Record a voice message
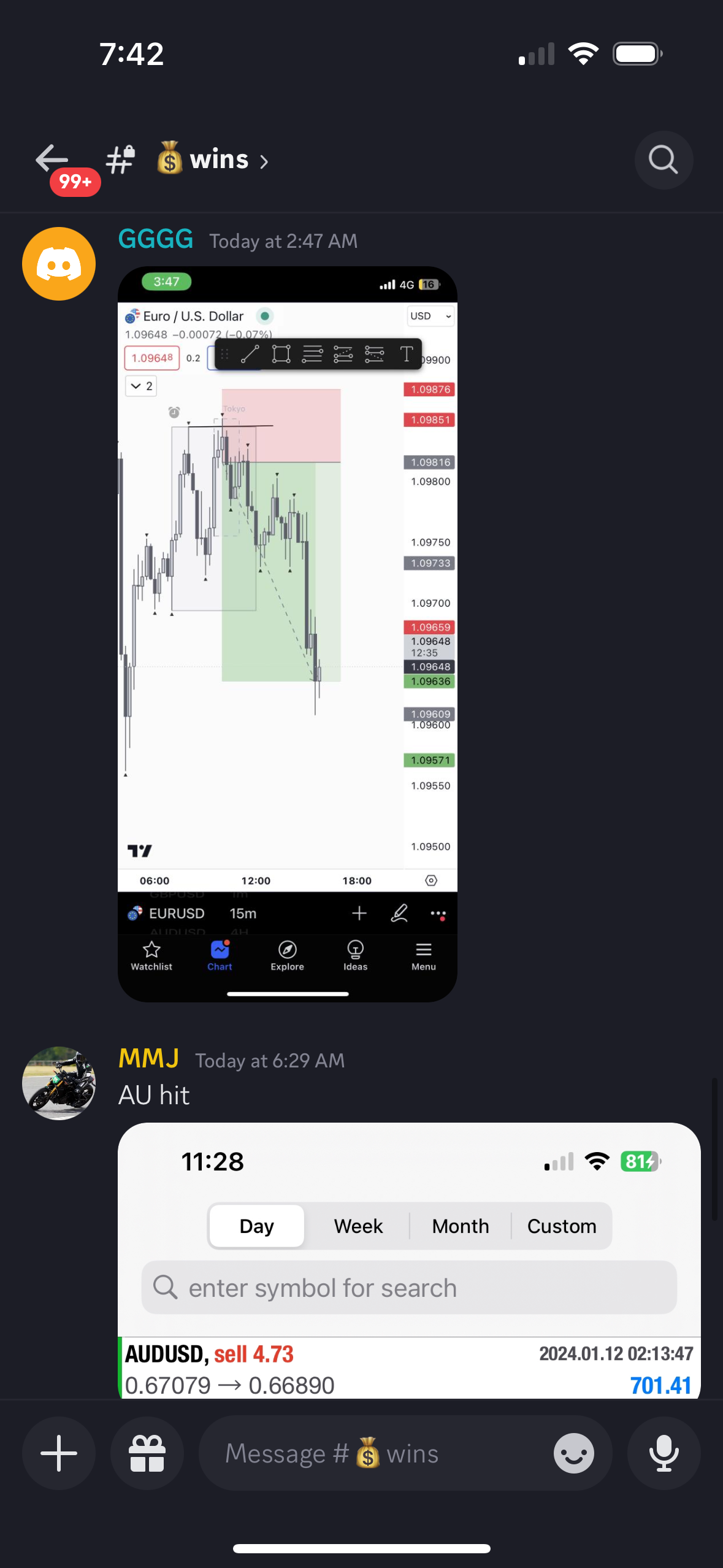723x1568 pixels. coord(664,1453)
